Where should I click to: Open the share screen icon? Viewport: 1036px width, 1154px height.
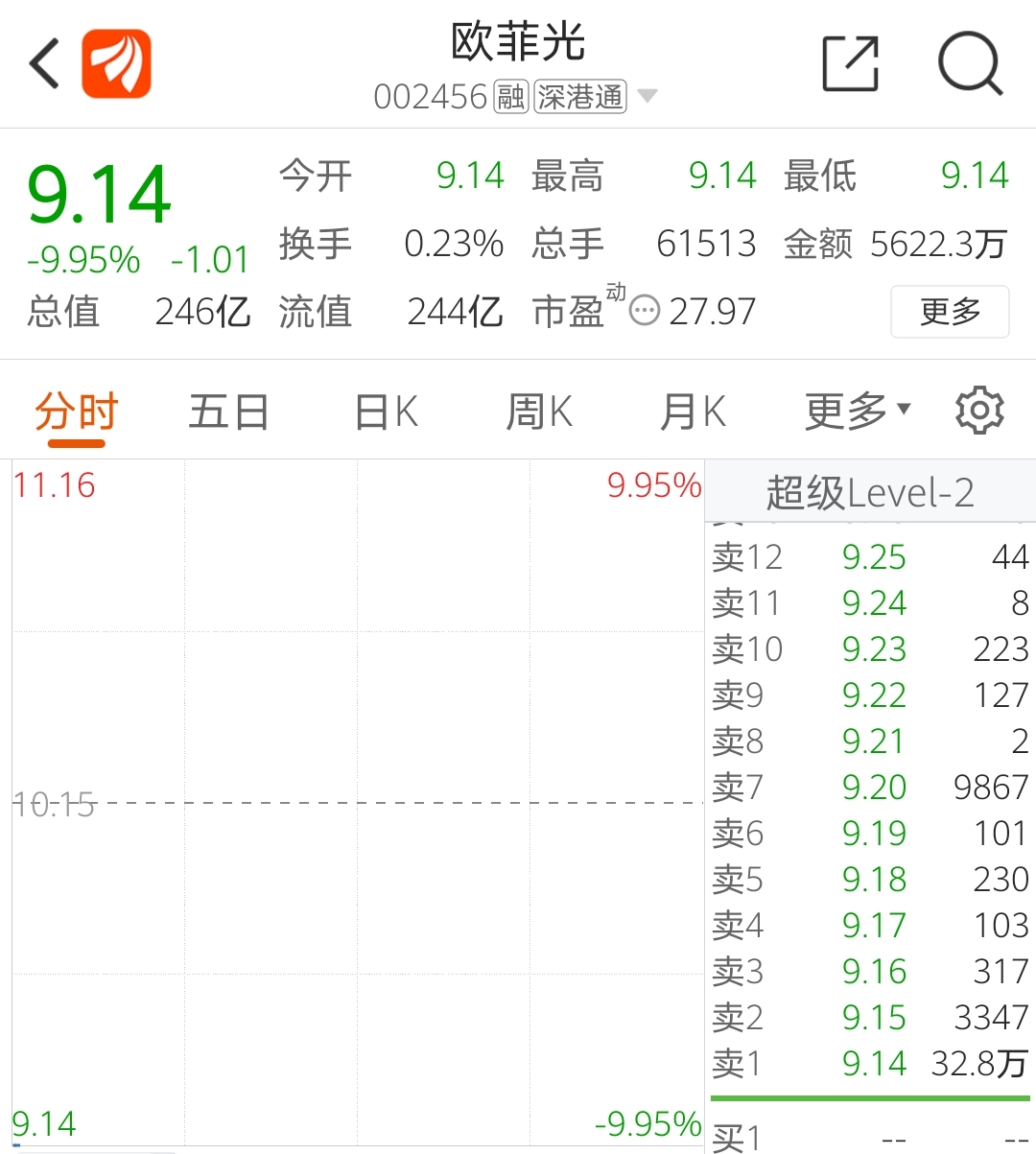[x=848, y=63]
